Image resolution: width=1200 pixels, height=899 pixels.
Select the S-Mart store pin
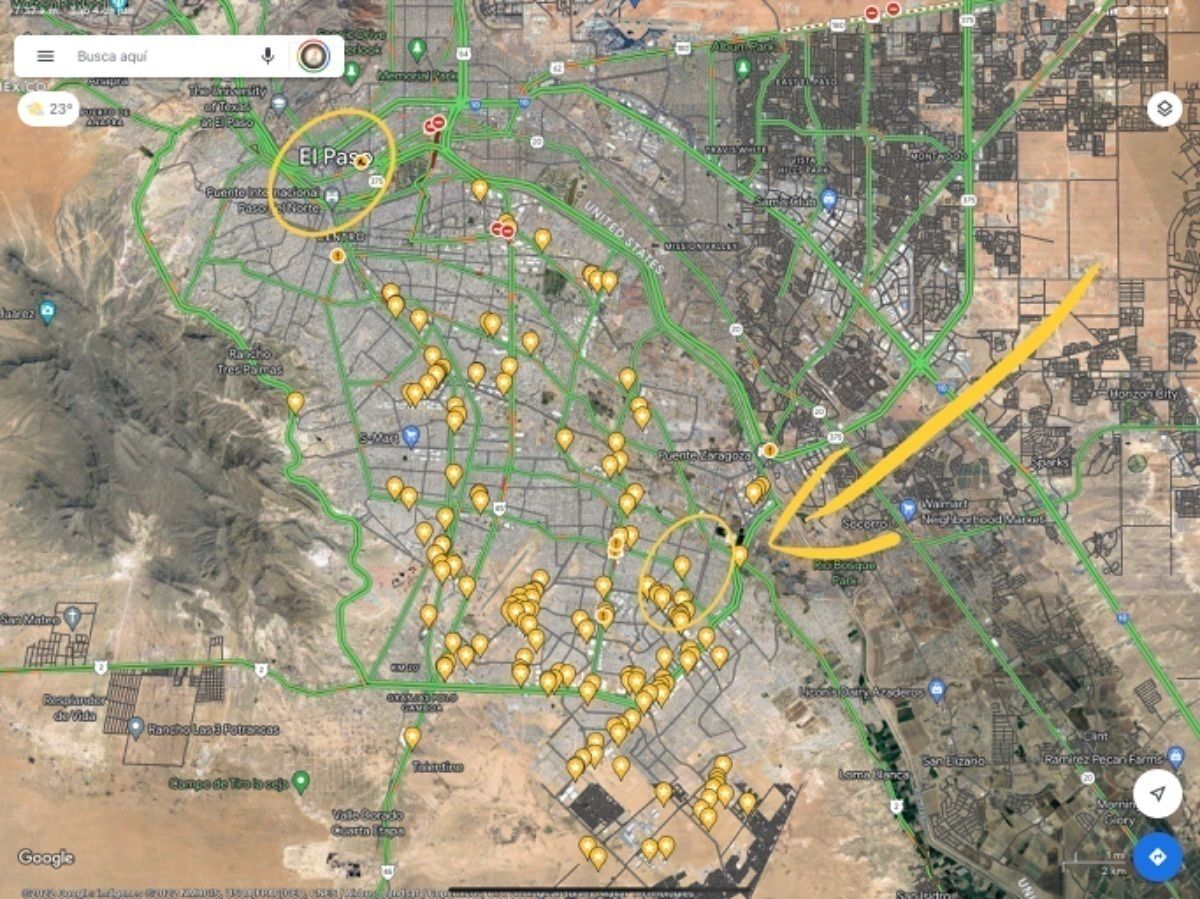pyautogui.click(x=410, y=437)
